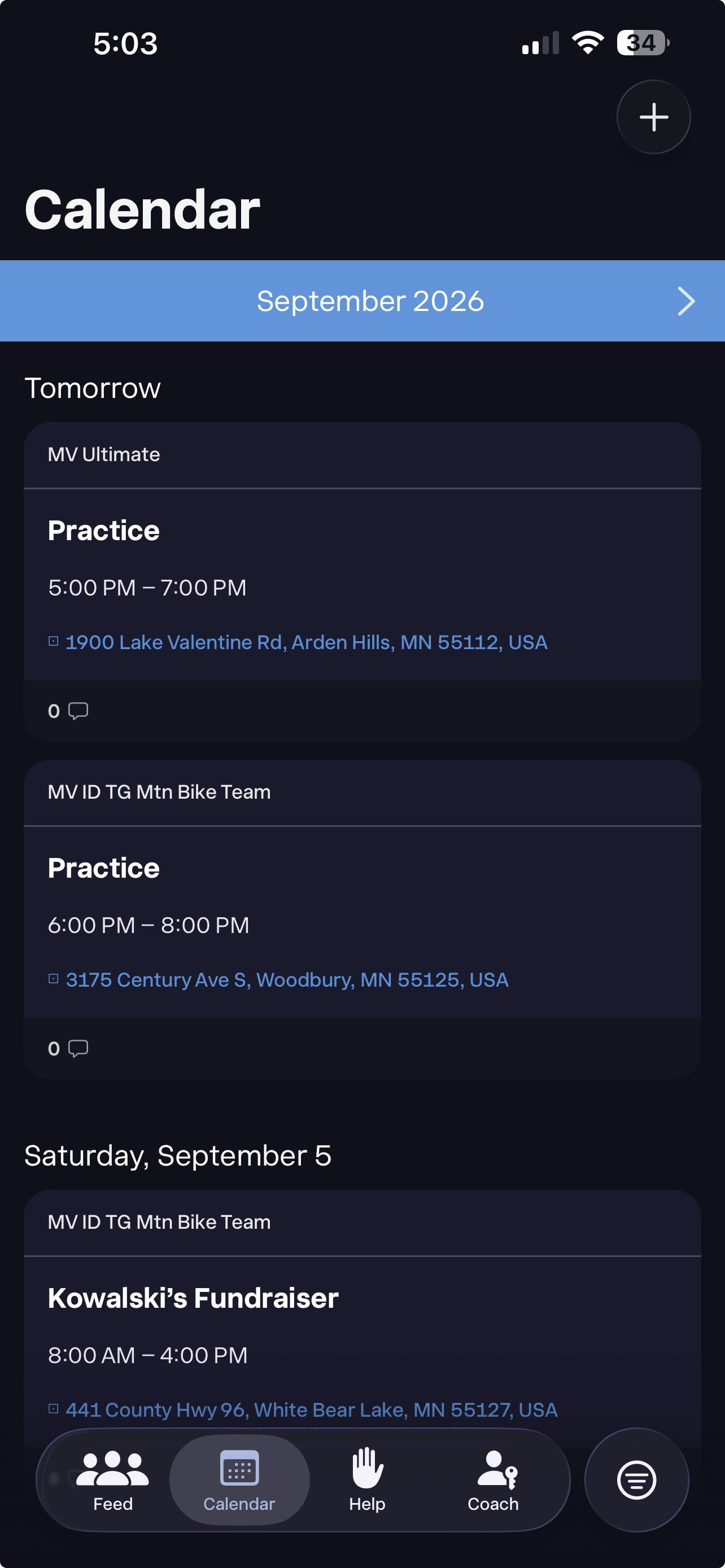725x1568 pixels.
Task: Switch to the Coach tab
Action: click(x=493, y=1481)
